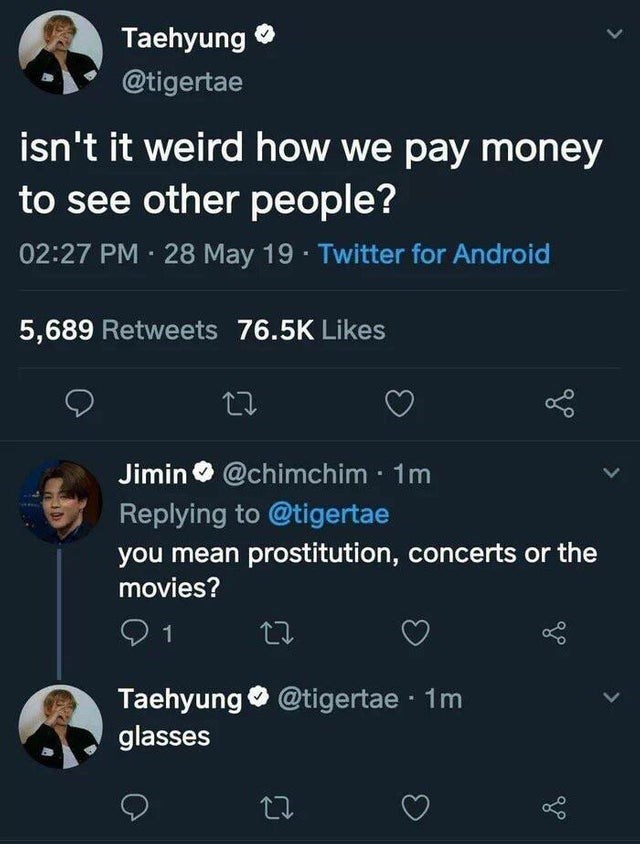The image size is (640, 844).
Task: Reply to Taehyung's main tweet
Action: coord(79,403)
